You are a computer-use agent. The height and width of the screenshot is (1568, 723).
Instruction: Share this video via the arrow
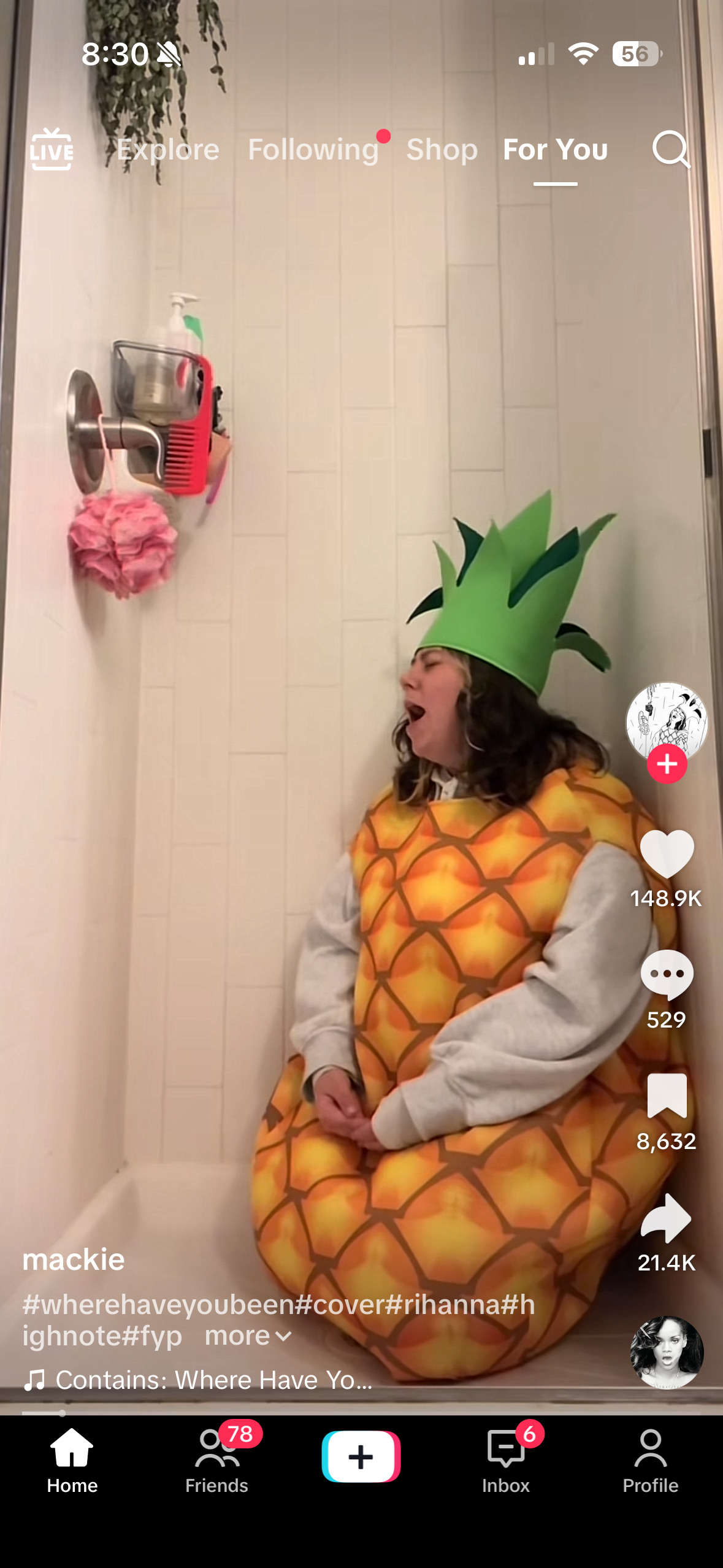click(x=667, y=1218)
